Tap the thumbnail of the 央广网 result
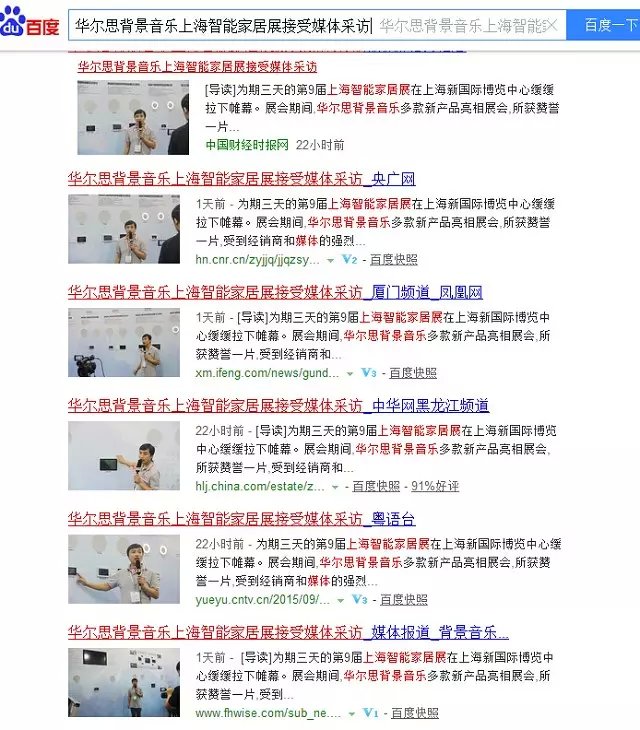The width and height of the screenshot is (640, 730). pyautogui.click(x=124, y=229)
